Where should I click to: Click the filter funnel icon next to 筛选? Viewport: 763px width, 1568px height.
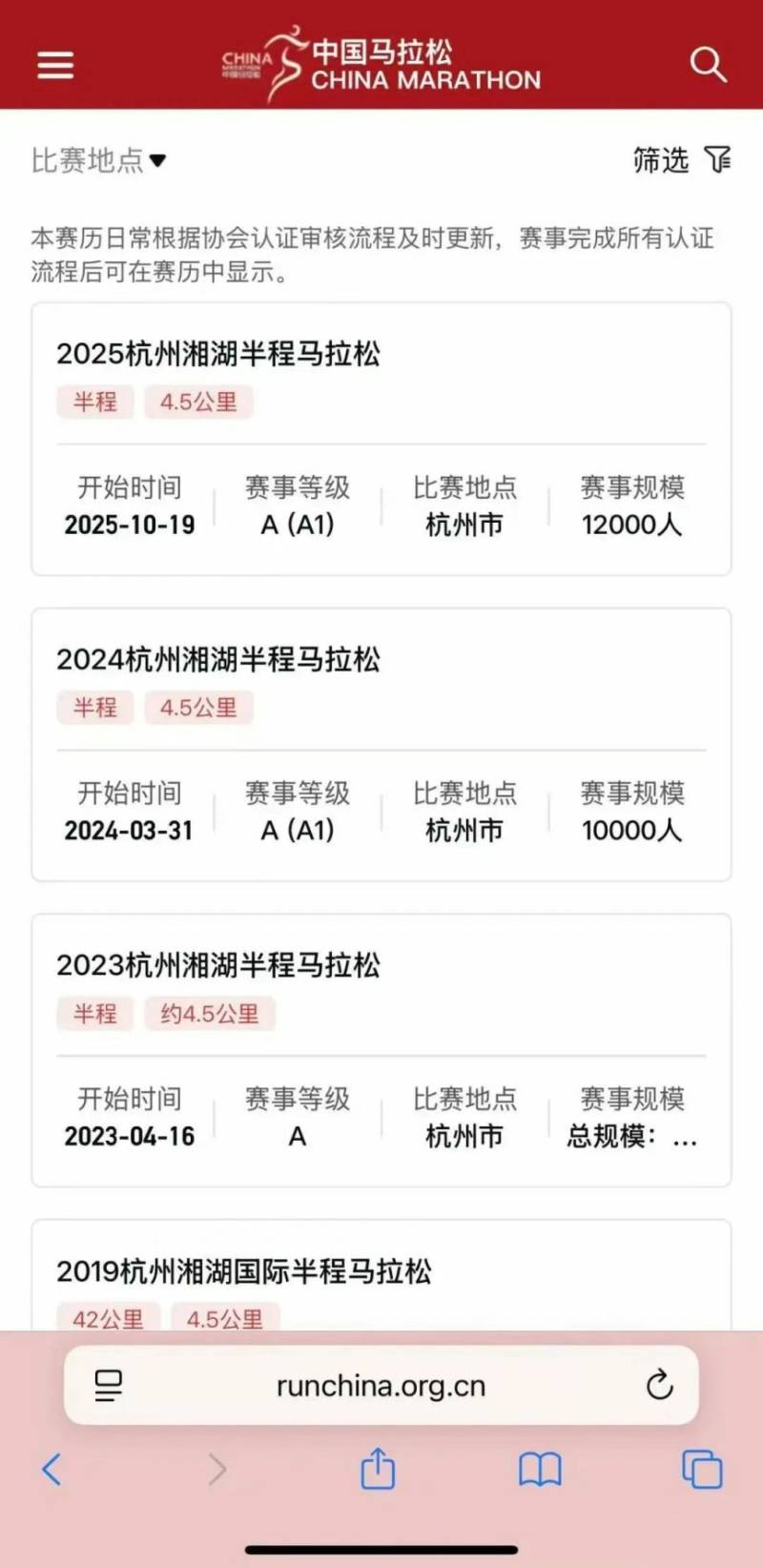pyautogui.click(x=720, y=159)
